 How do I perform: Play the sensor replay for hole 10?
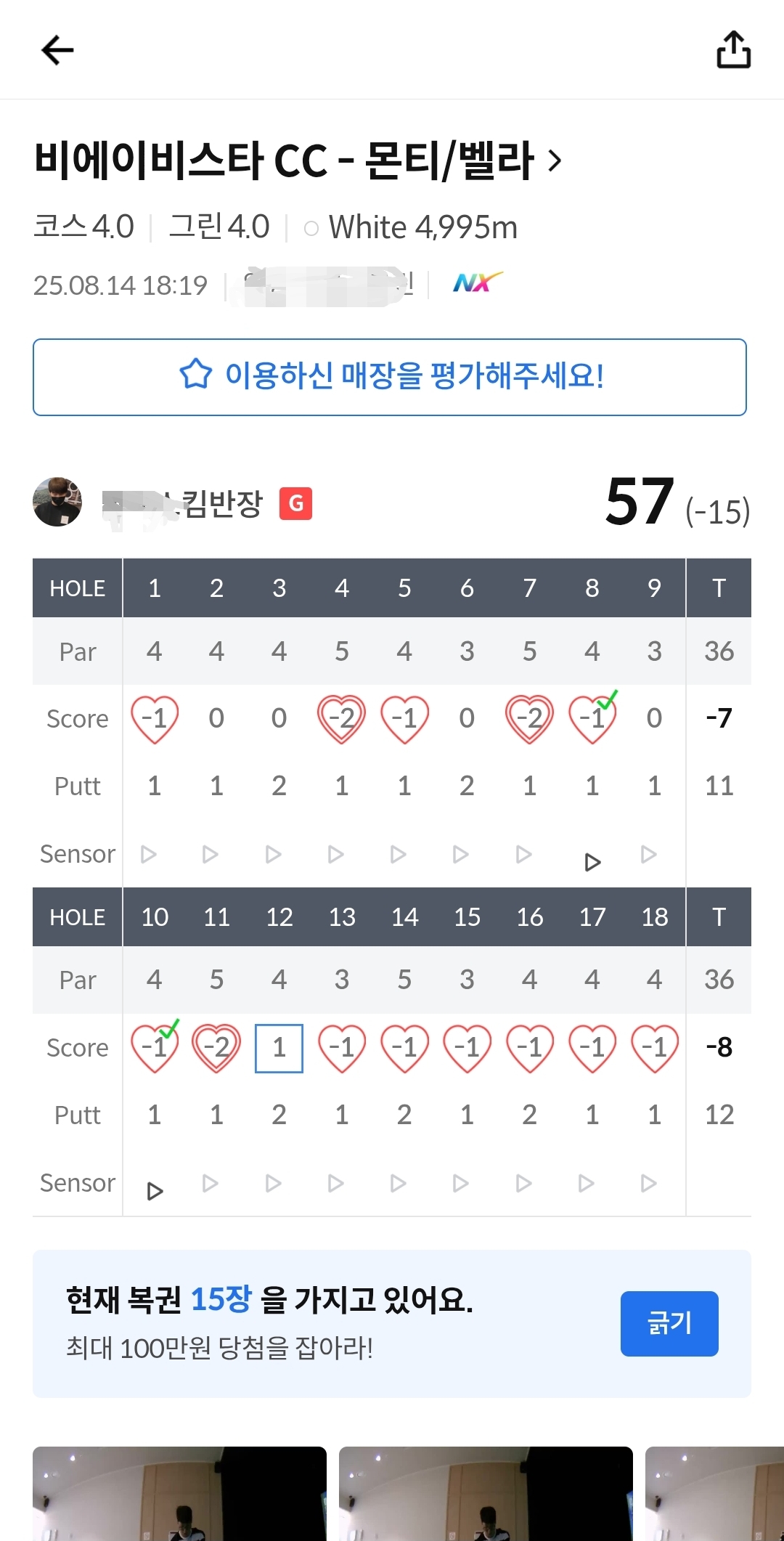pos(155,1191)
